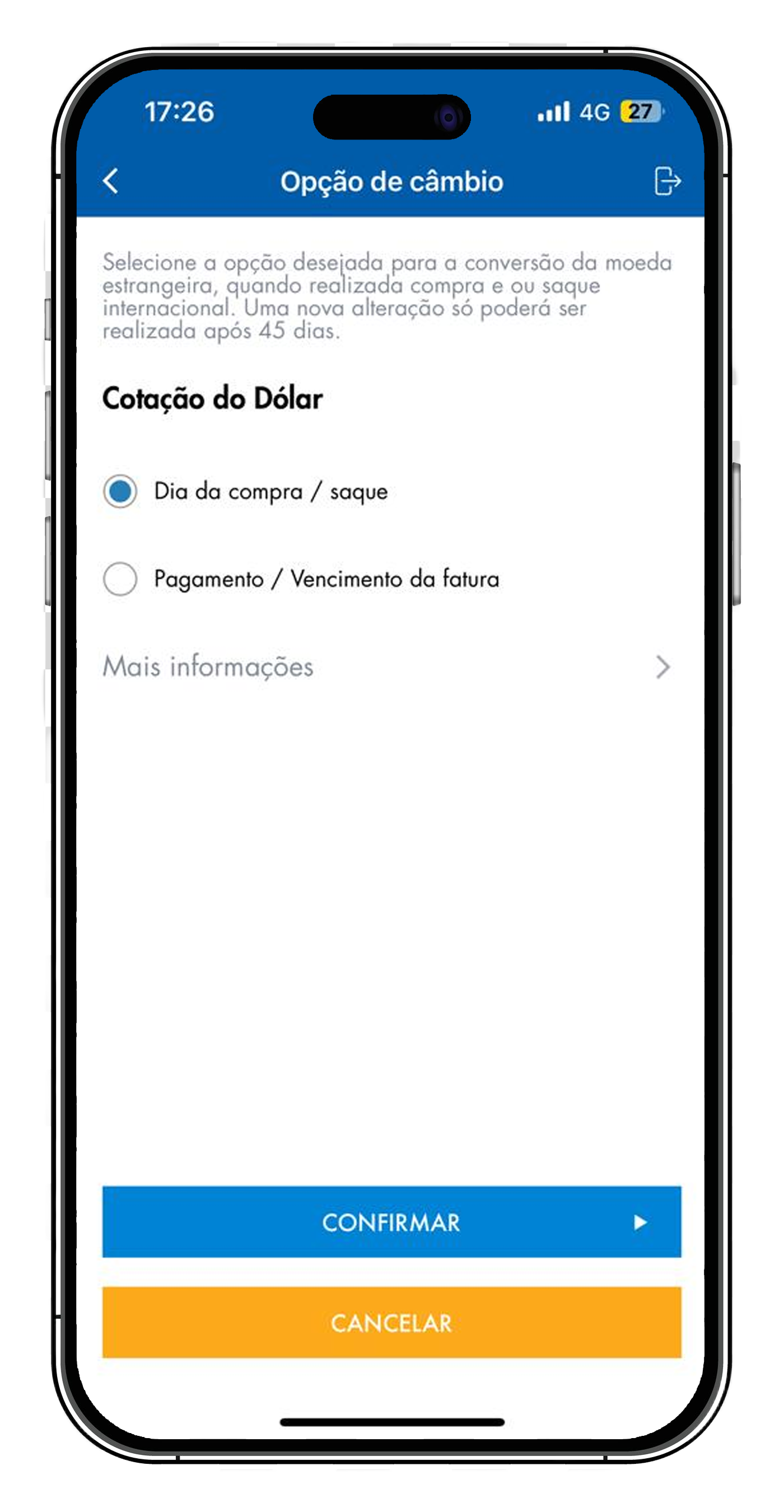Tap the CONFIRMAR button

pyautogui.click(x=391, y=1222)
